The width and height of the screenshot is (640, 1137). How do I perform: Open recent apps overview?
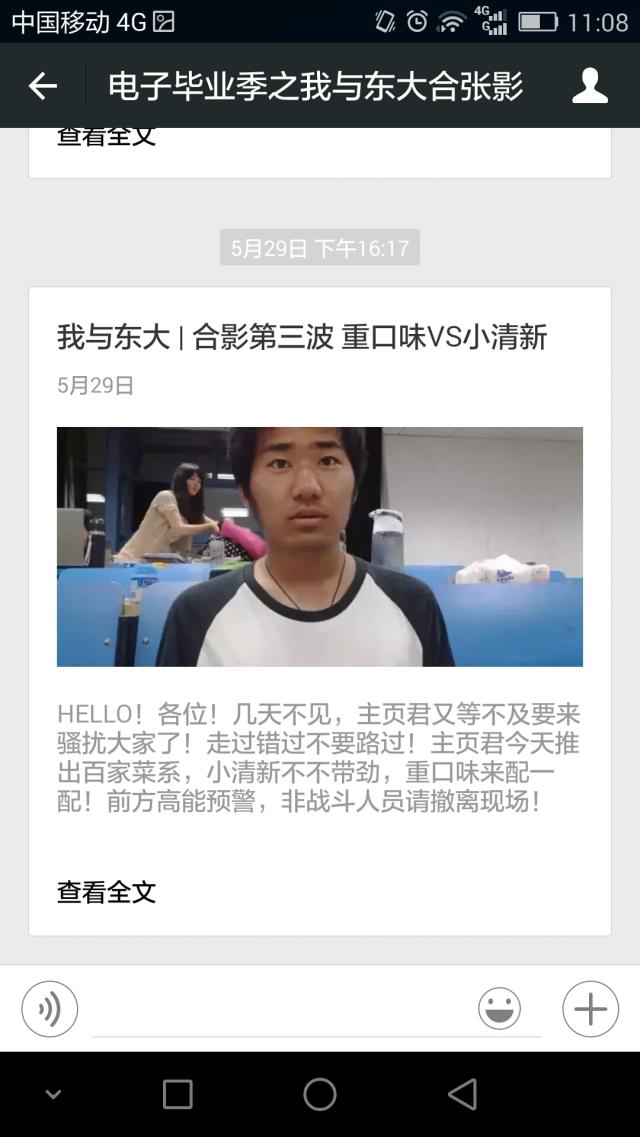pos(177,1094)
